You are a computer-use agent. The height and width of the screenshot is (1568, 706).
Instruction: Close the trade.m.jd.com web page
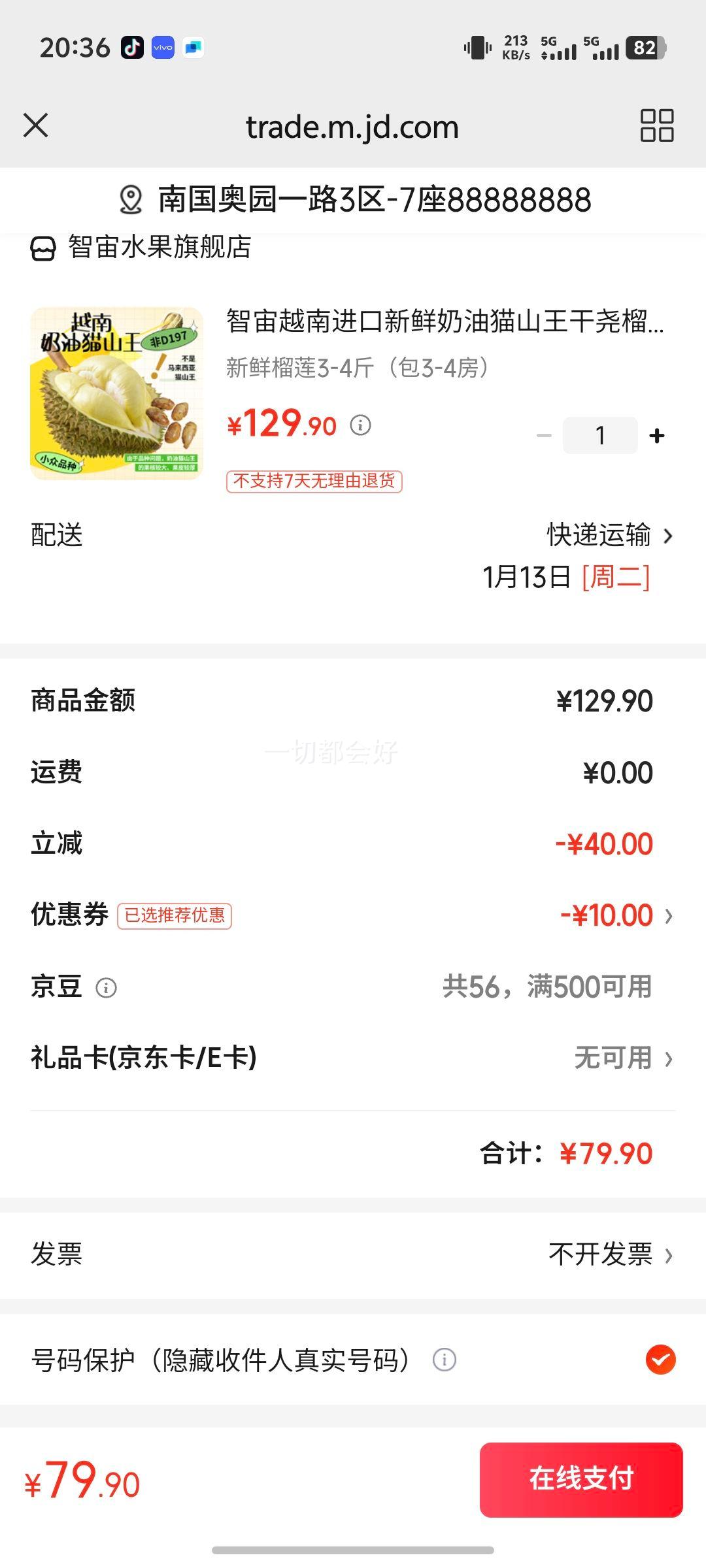point(36,125)
